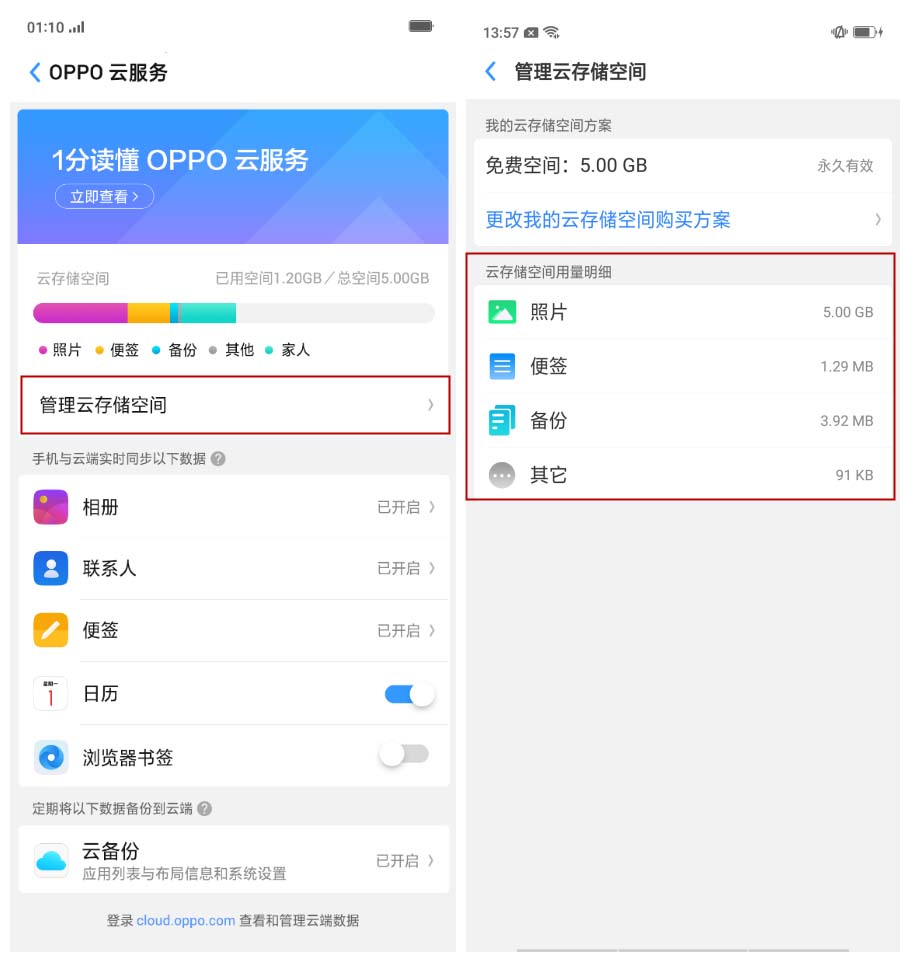Open the 备份 storage detail of 3.92 MB
This screenshot has height=962, width=910.
(x=682, y=420)
